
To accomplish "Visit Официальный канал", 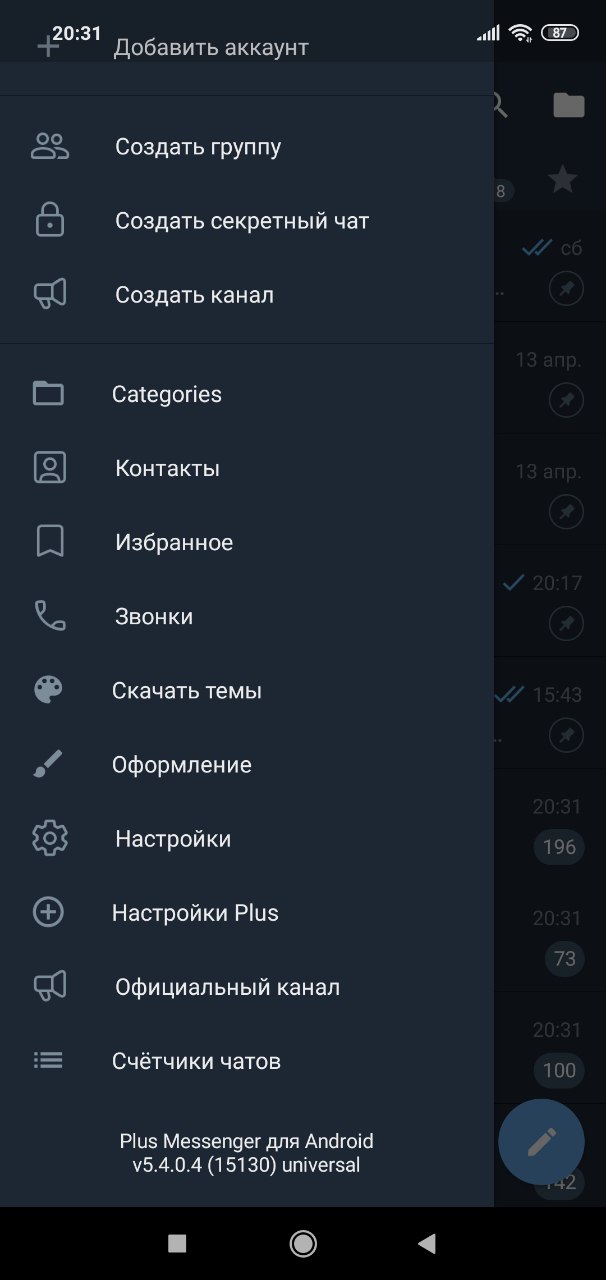I will [x=227, y=987].
